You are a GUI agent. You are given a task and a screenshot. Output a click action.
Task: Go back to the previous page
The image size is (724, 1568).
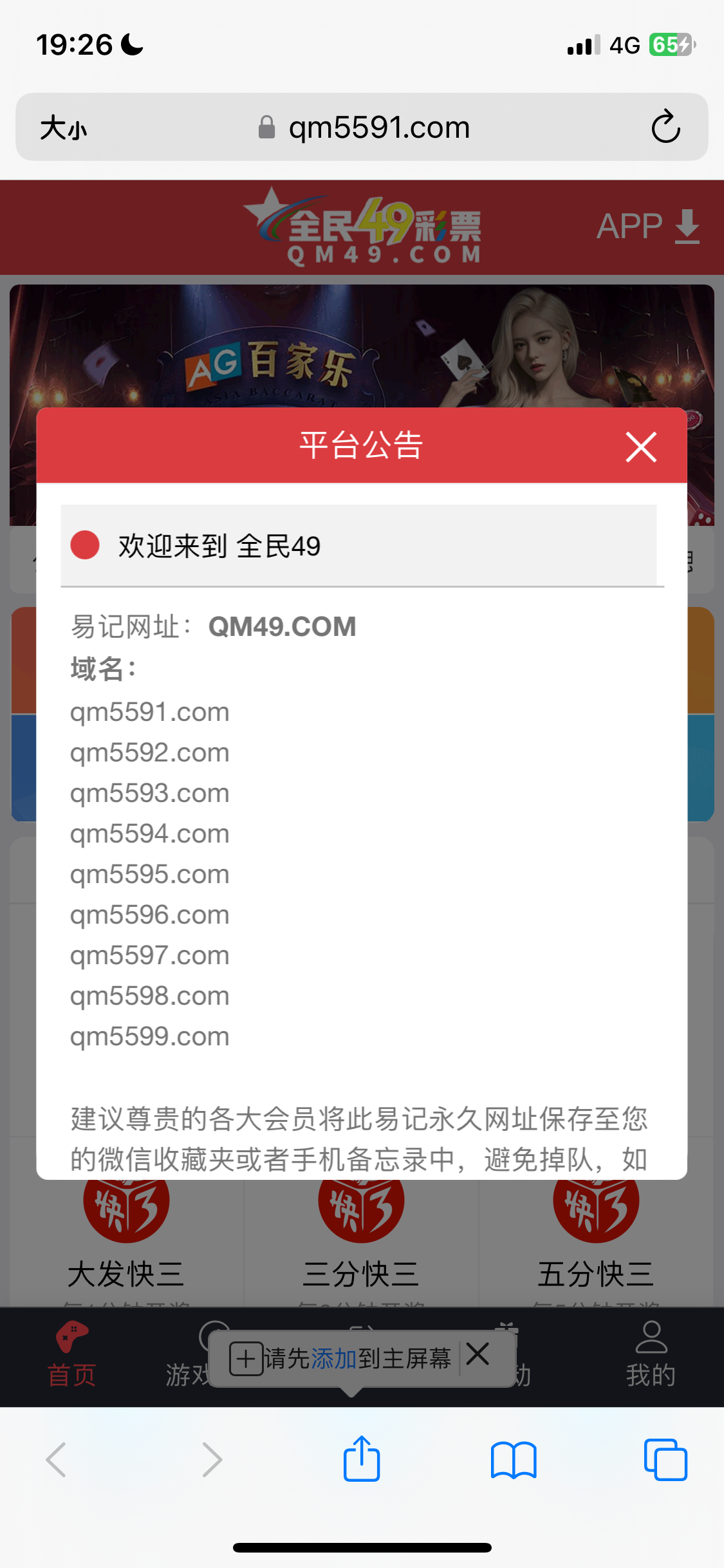(57, 1459)
